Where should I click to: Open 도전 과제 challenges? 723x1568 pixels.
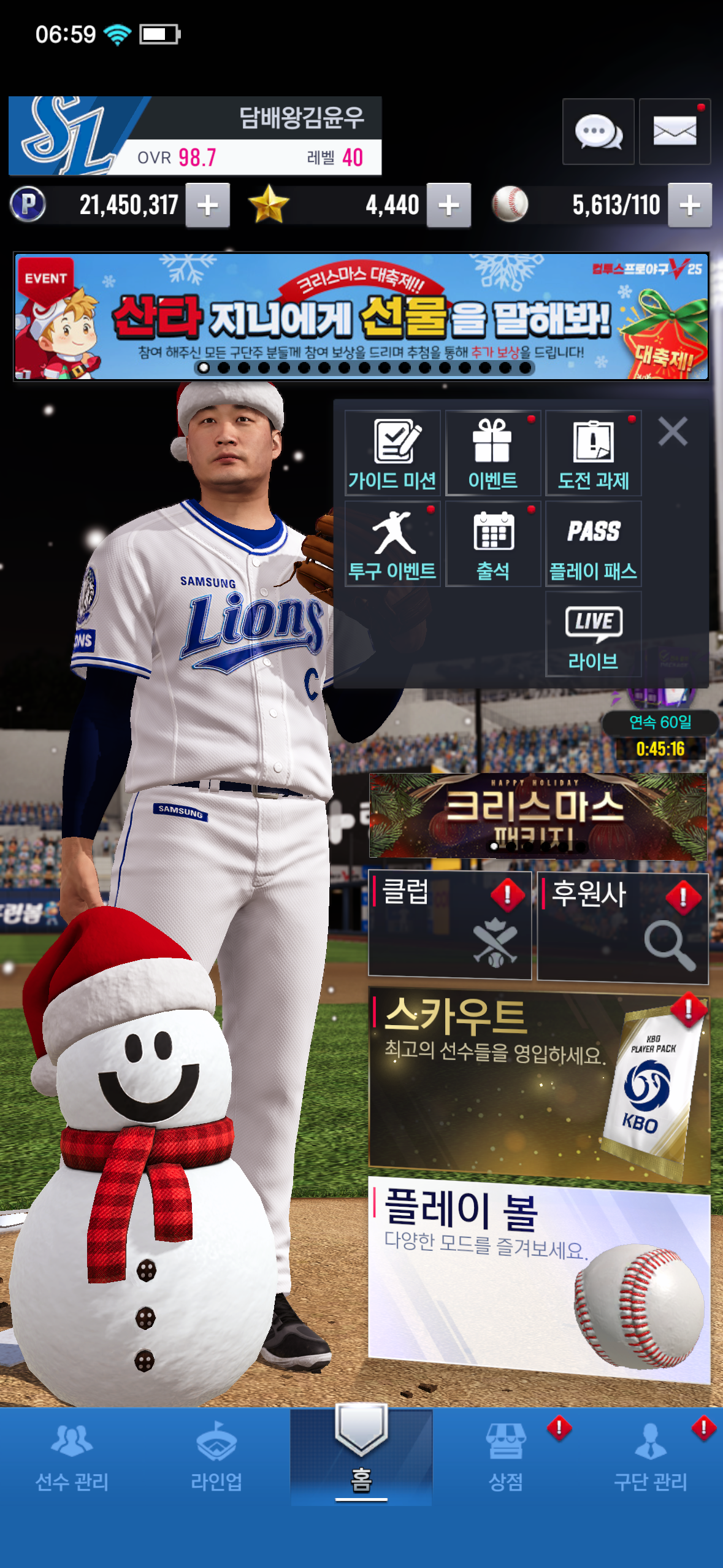[593, 453]
